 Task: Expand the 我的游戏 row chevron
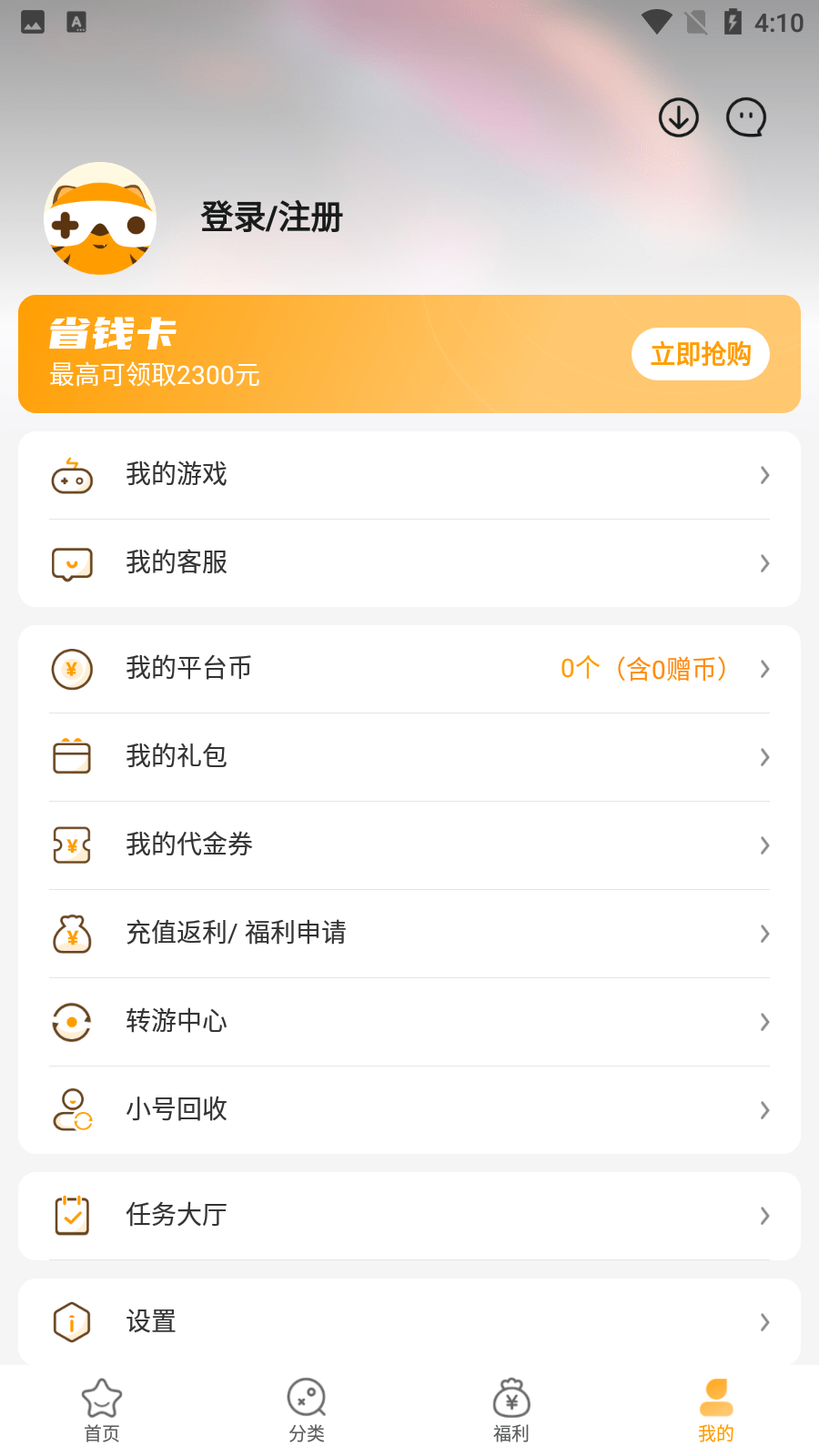[763, 475]
